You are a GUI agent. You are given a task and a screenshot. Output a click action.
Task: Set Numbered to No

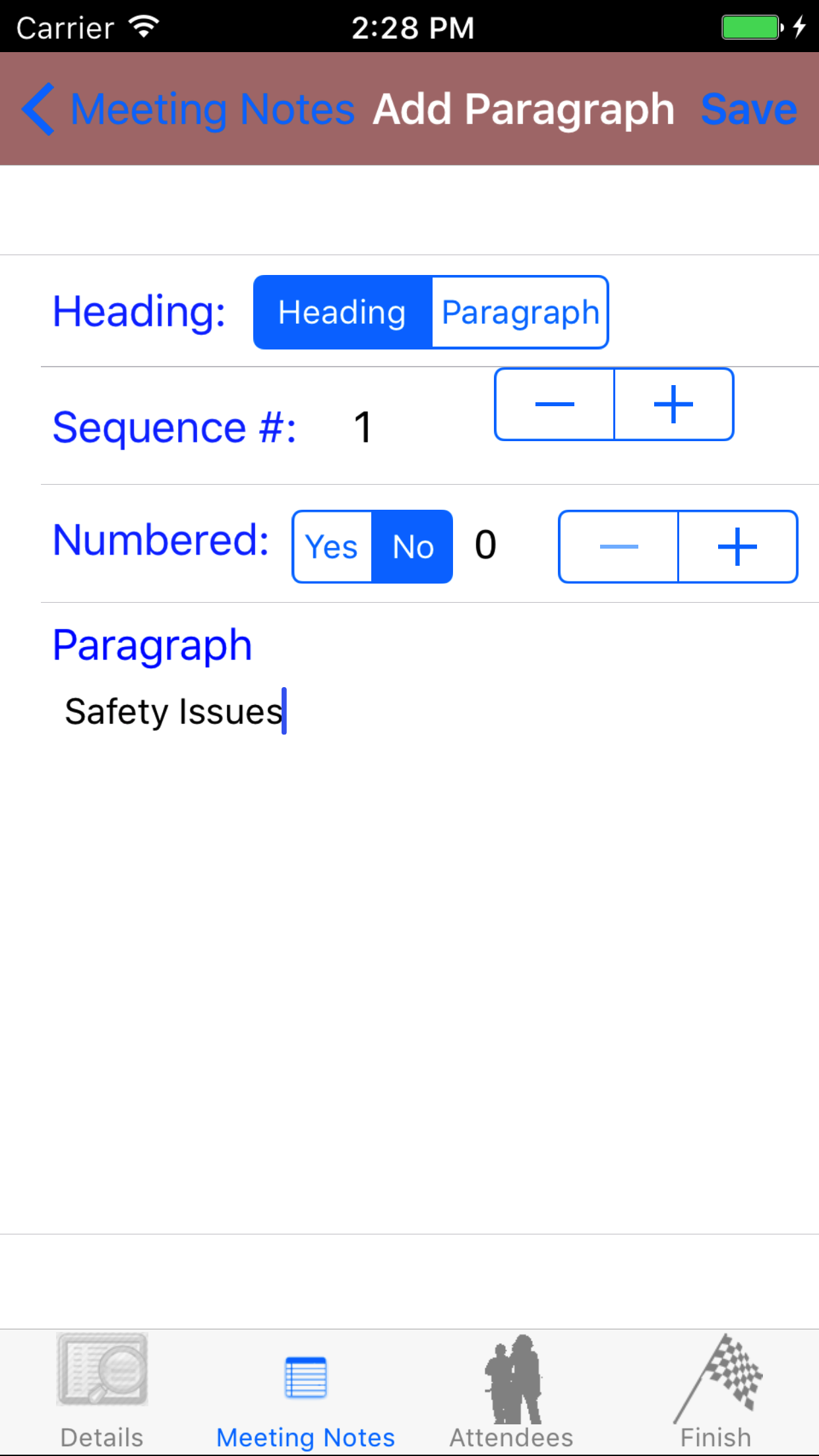(x=413, y=547)
